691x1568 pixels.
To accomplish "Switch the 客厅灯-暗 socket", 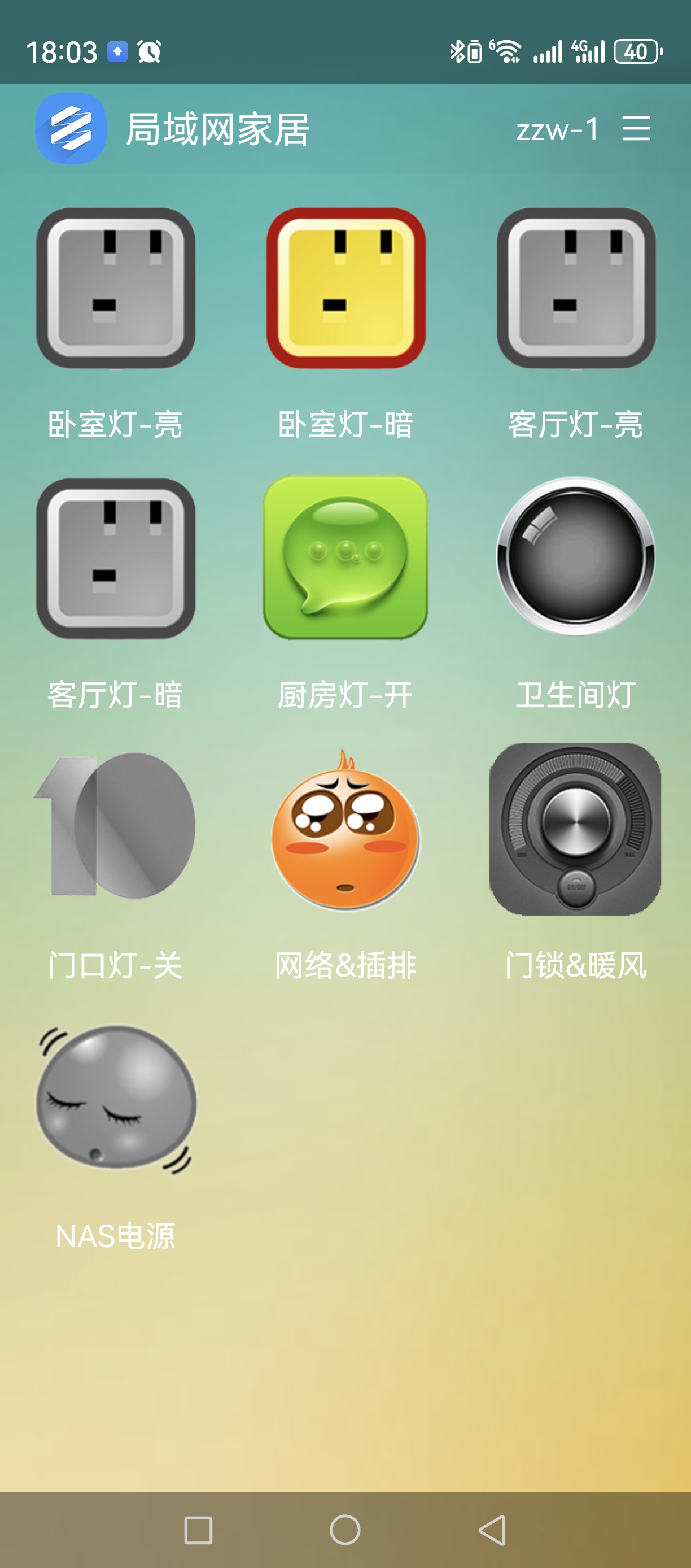I will tap(116, 558).
